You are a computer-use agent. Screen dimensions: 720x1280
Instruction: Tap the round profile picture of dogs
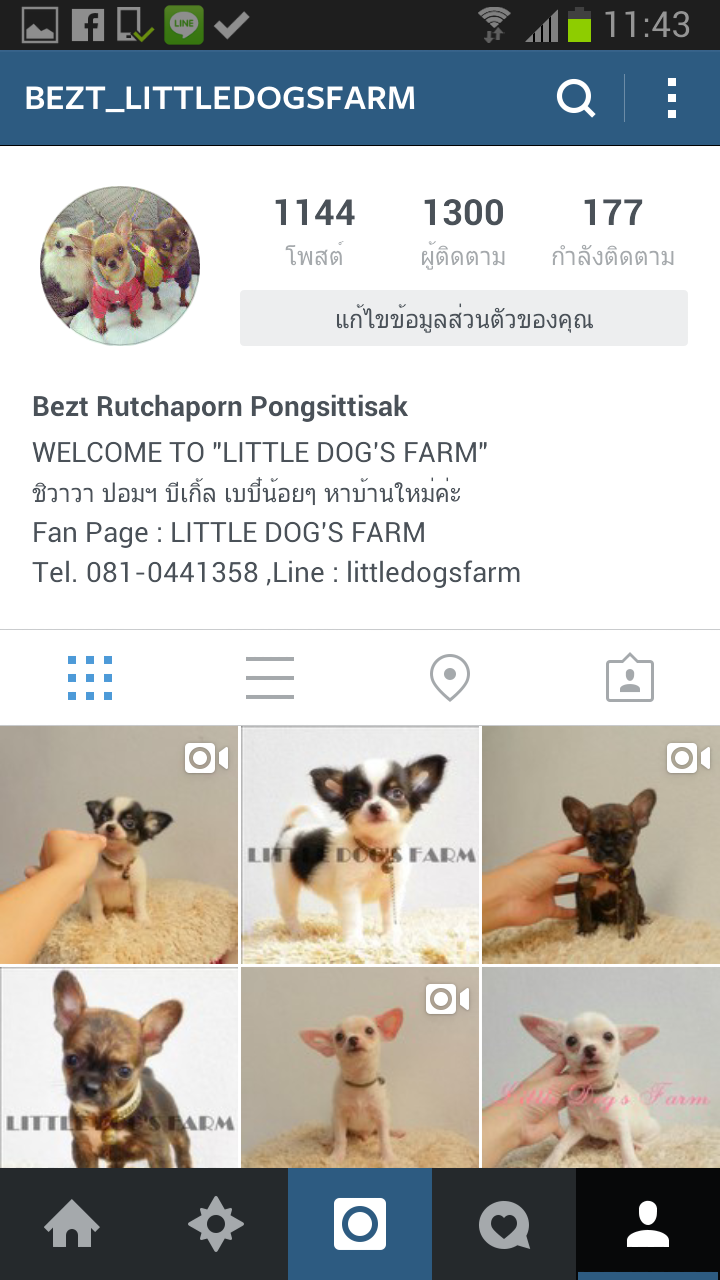(x=120, y=266)
